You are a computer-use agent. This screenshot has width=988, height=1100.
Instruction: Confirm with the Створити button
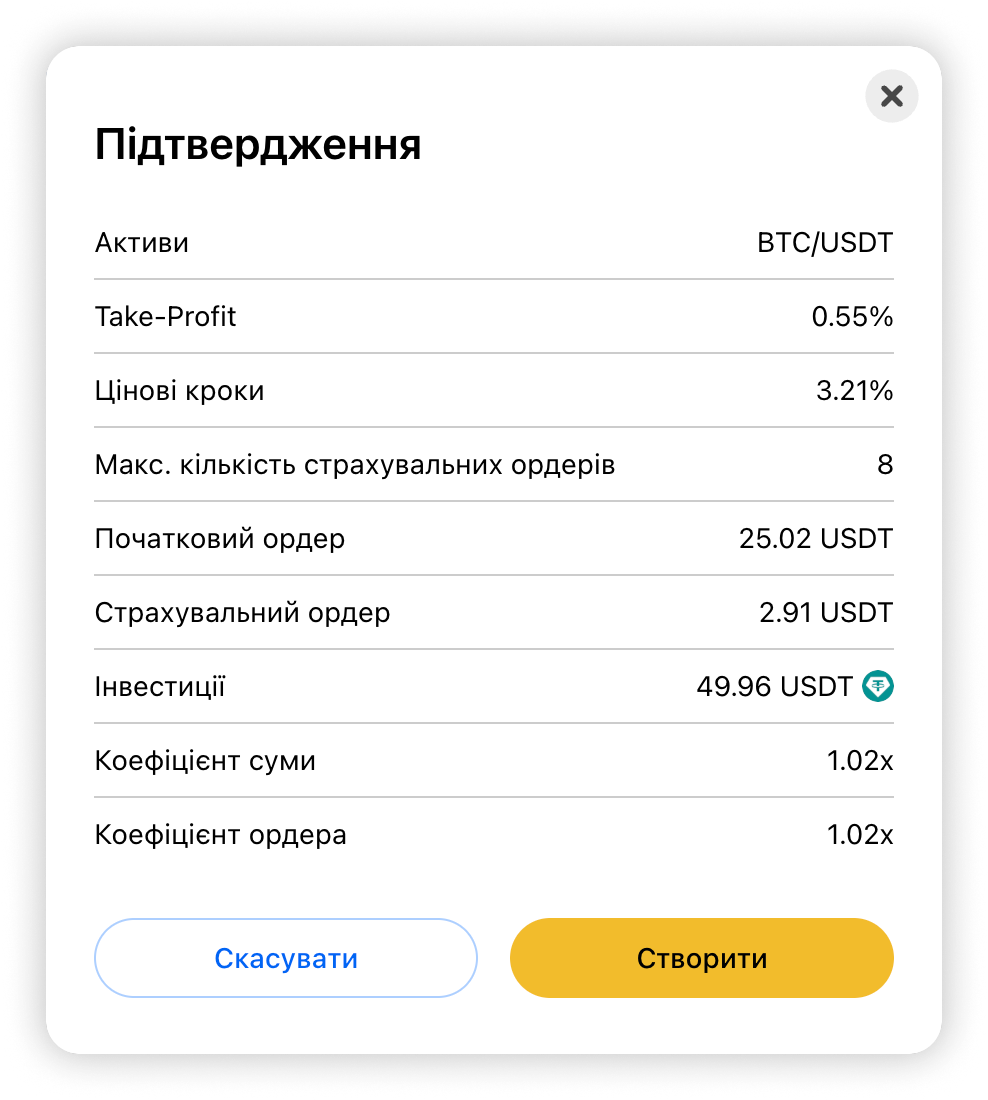click(x=701, y=958)
